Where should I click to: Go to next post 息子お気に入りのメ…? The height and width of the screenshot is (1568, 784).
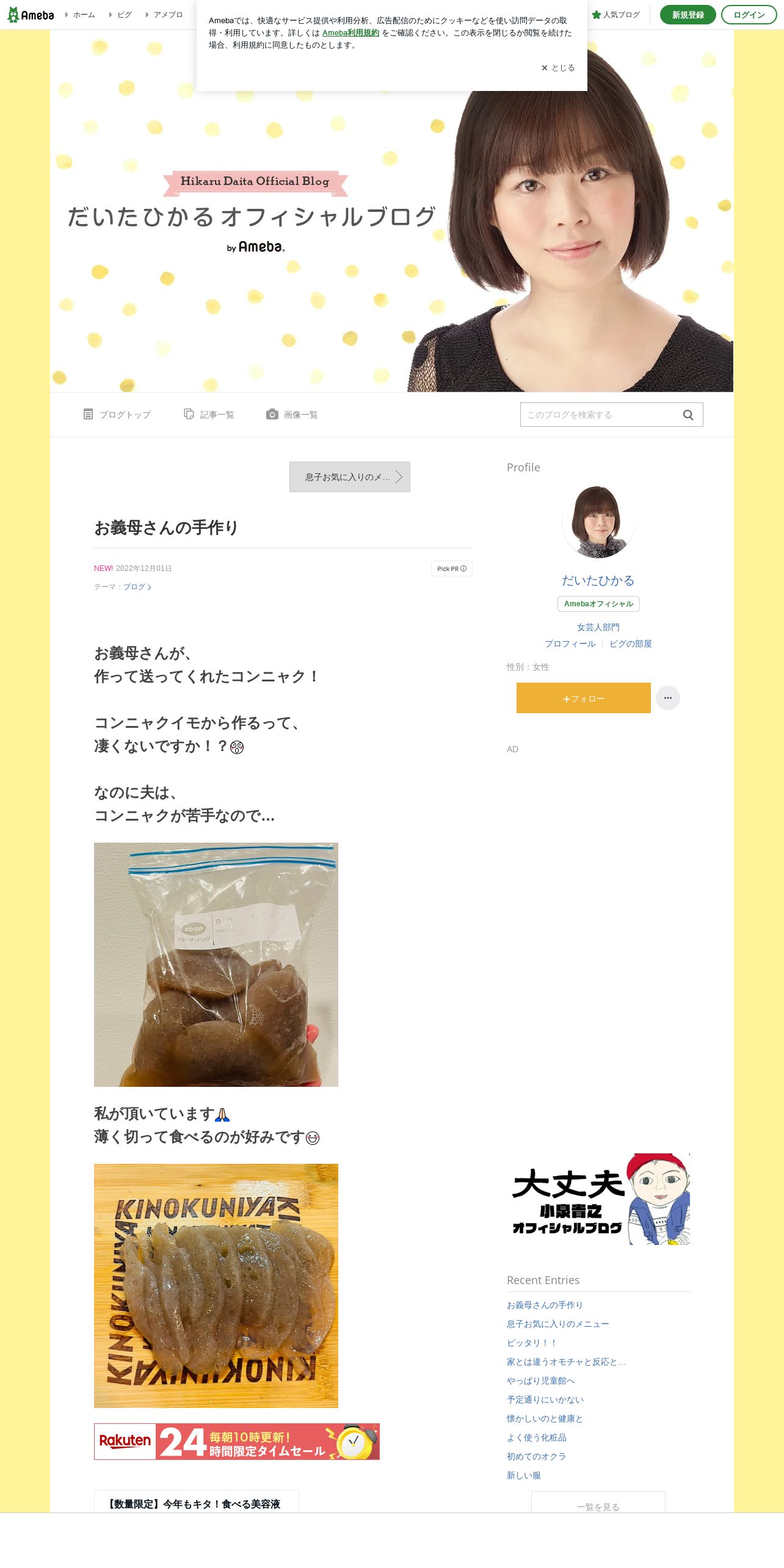(x=350, y=477)
